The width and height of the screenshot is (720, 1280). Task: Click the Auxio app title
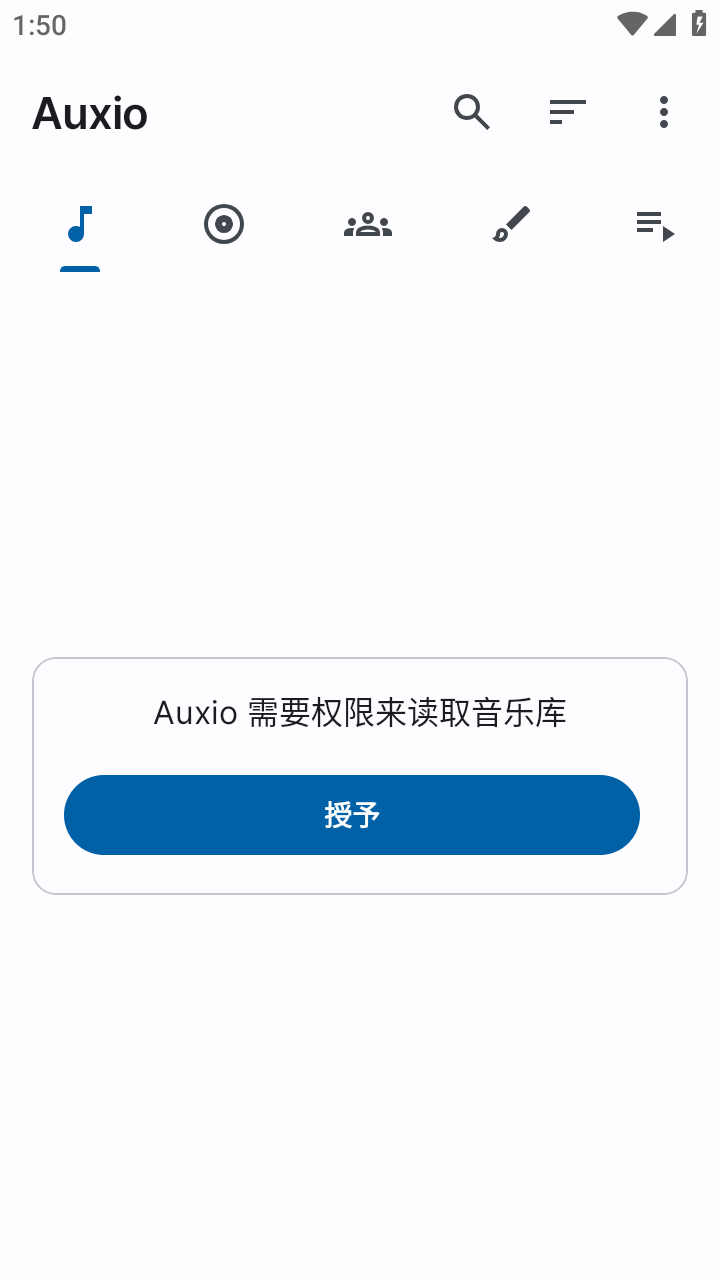(x=89, y=113)
